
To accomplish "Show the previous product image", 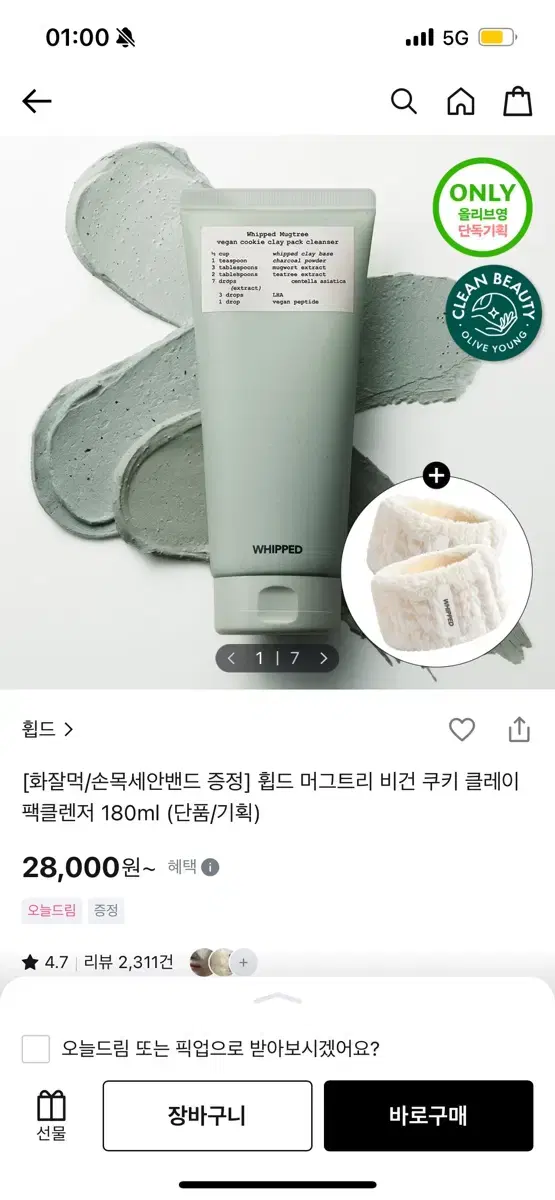I will coord(232,658).
